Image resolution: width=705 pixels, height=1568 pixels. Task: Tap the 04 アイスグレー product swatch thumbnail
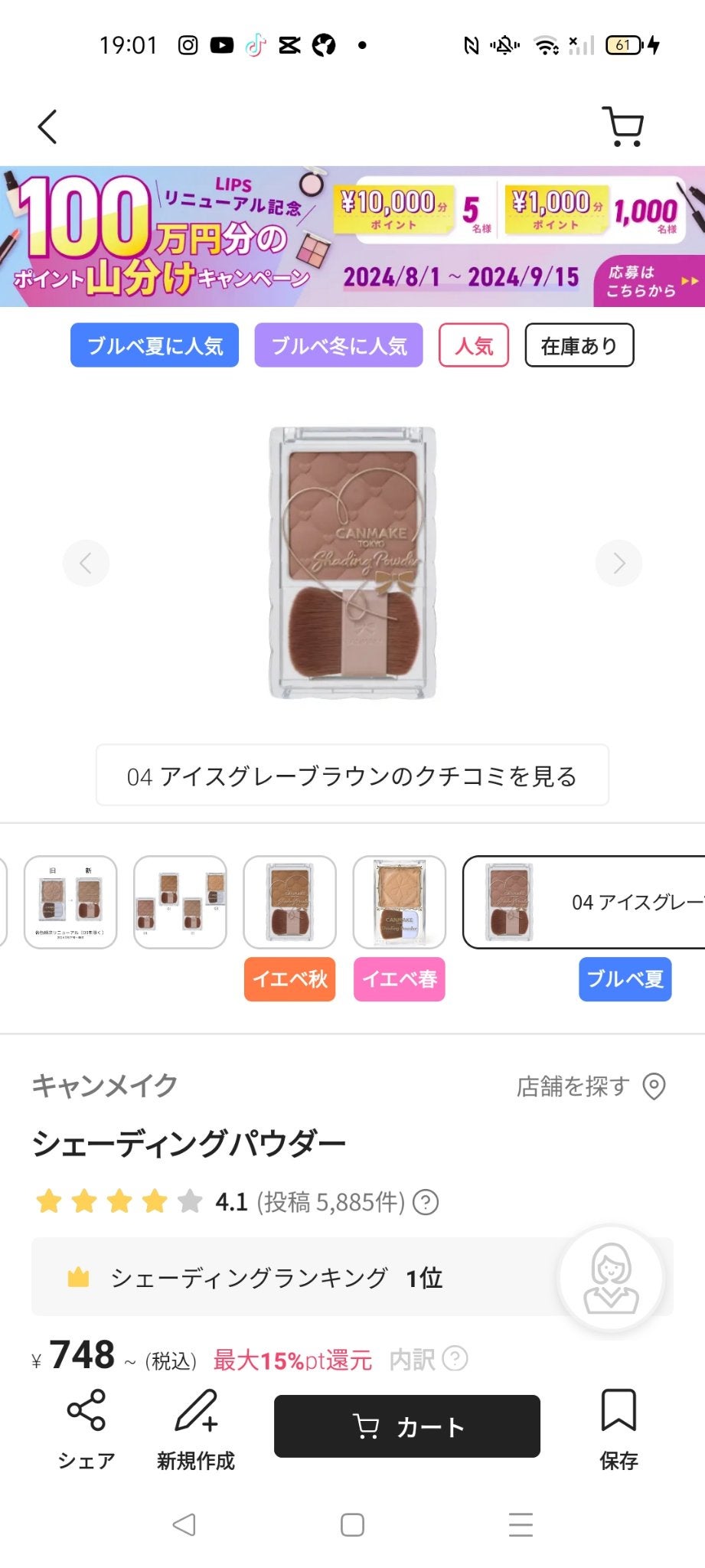click(511, 904)
